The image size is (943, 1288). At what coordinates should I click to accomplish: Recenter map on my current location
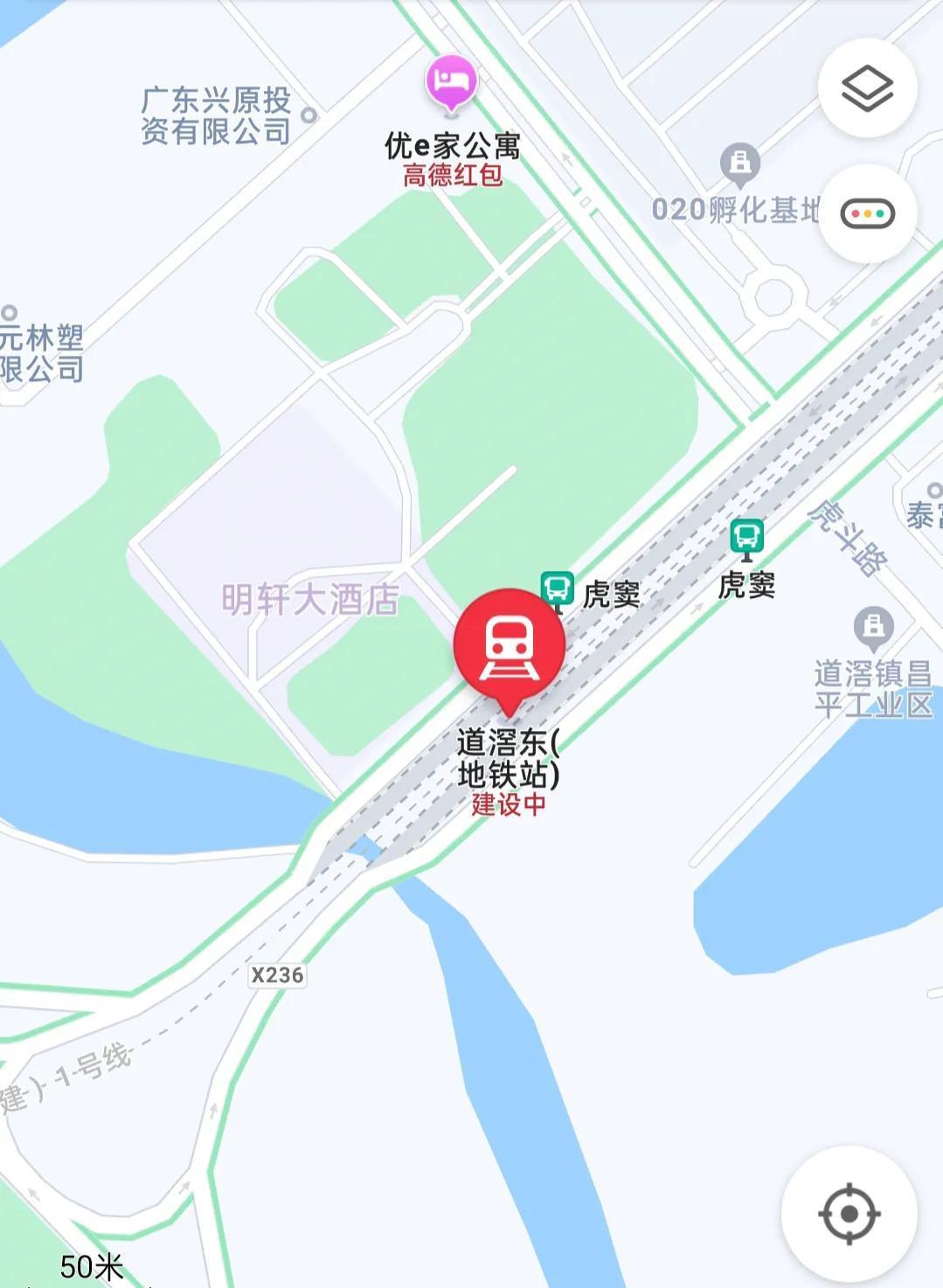point(849,1214)
